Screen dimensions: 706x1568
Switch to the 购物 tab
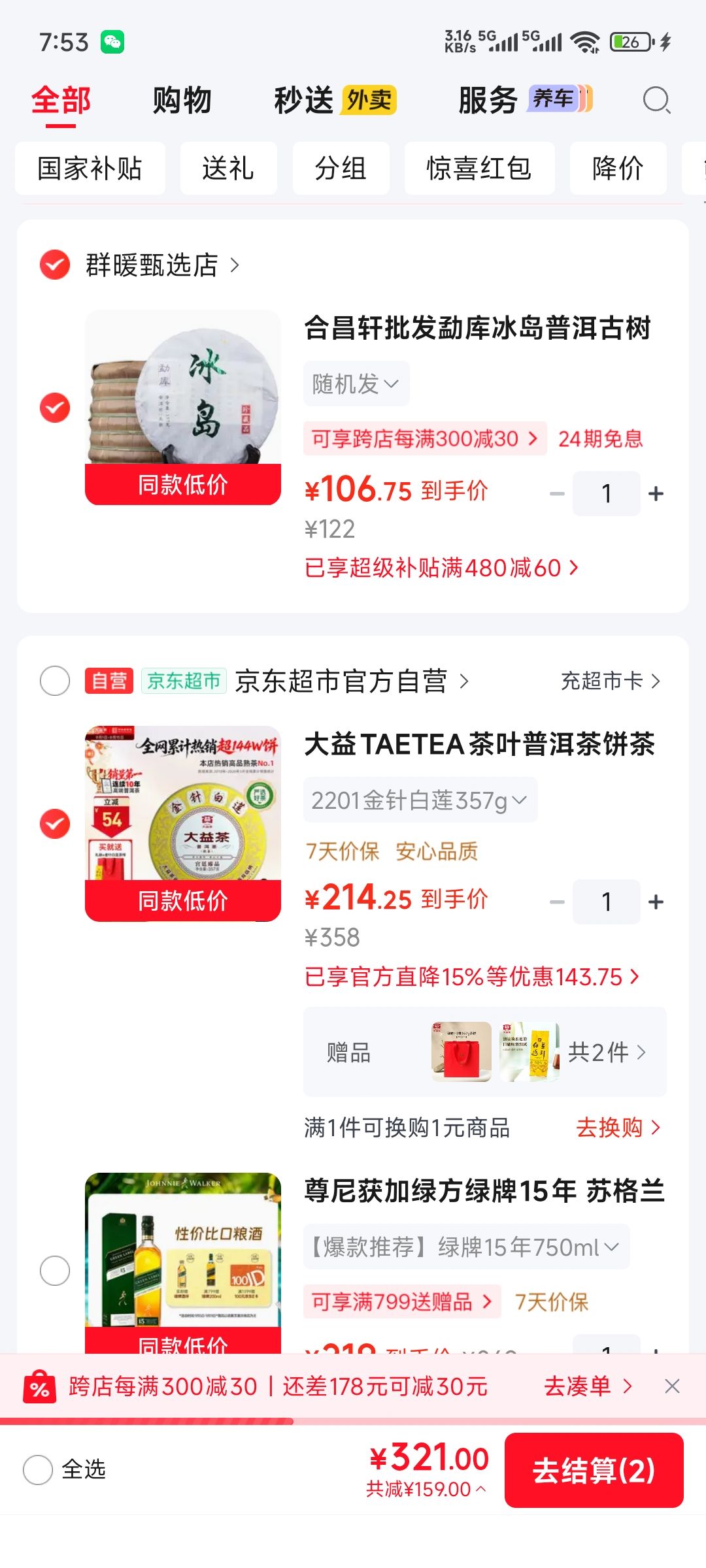pos(182,101)
